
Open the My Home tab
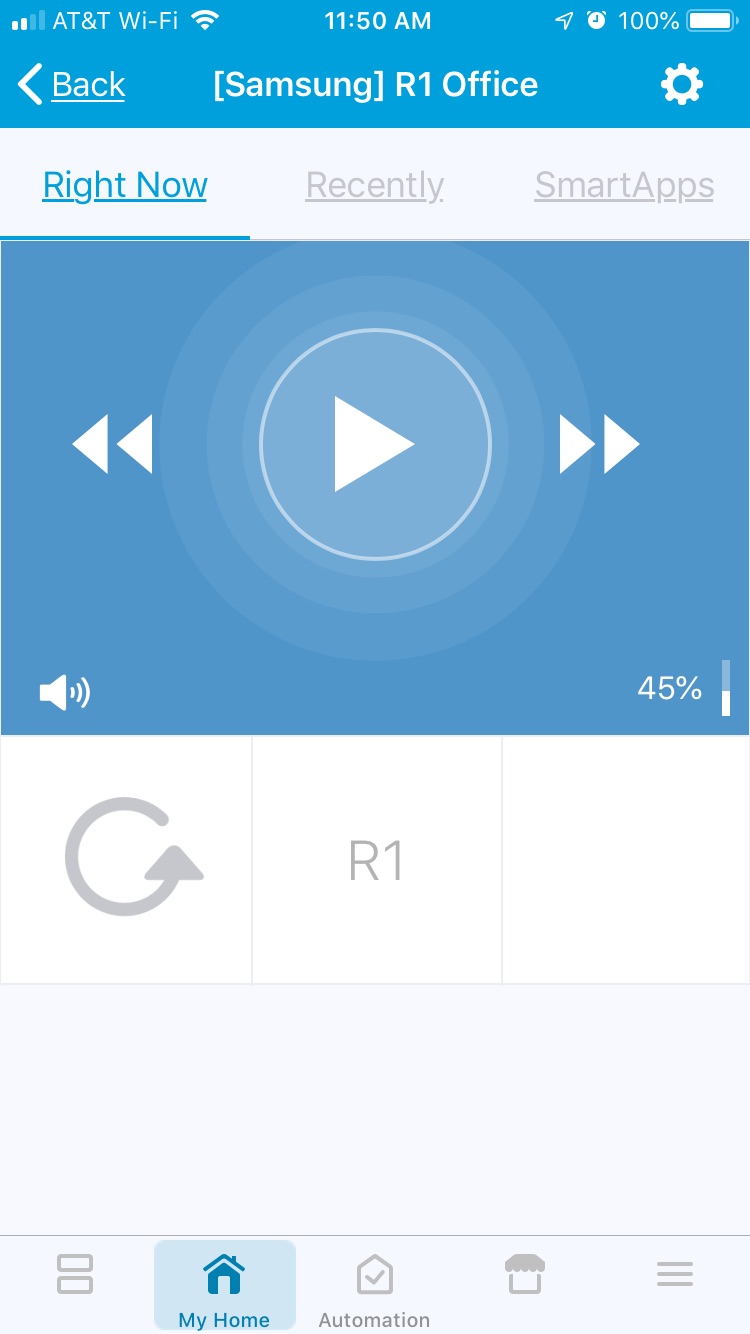point(224,1285)
